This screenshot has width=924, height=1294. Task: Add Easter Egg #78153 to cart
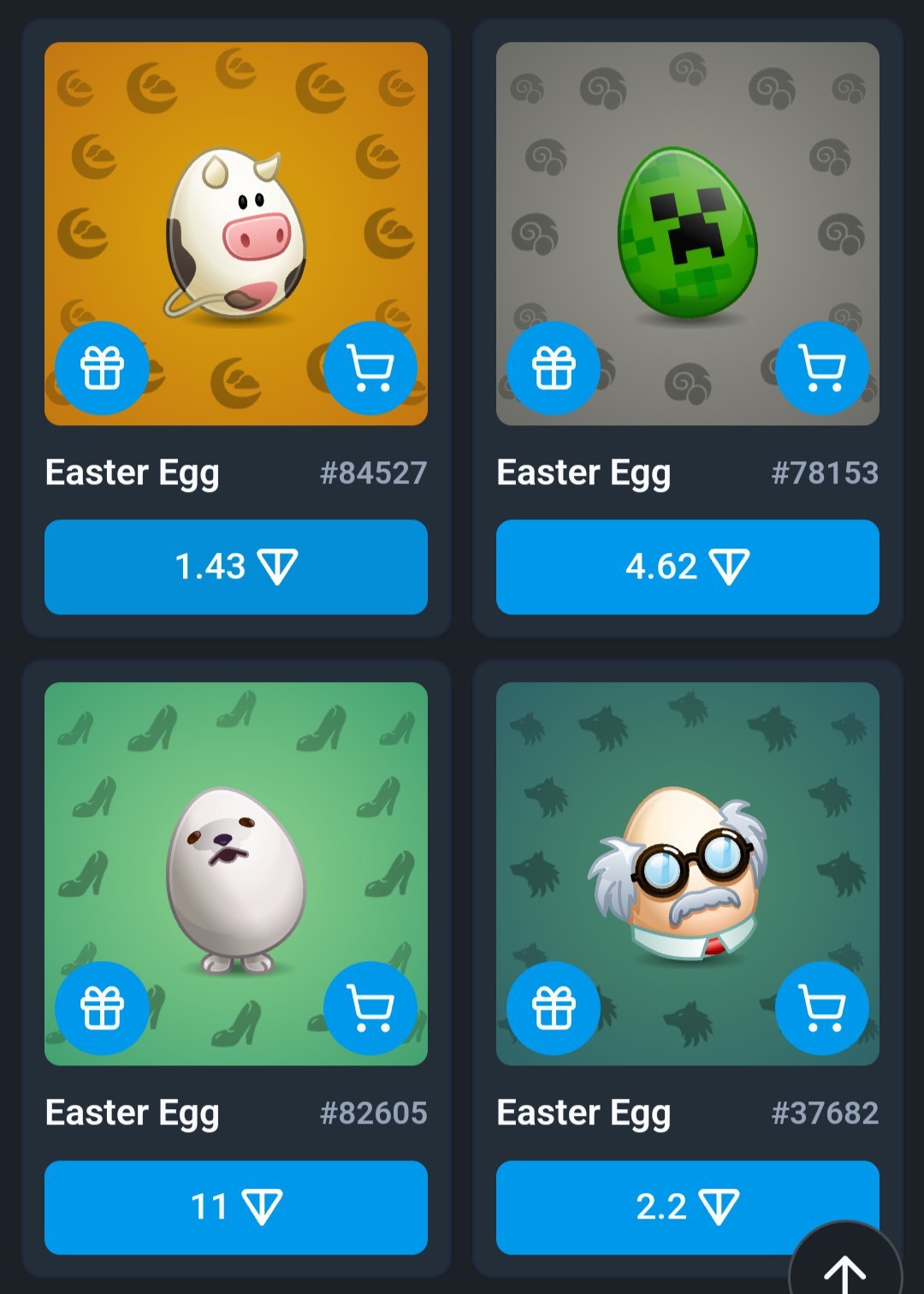tap(822, 368)
